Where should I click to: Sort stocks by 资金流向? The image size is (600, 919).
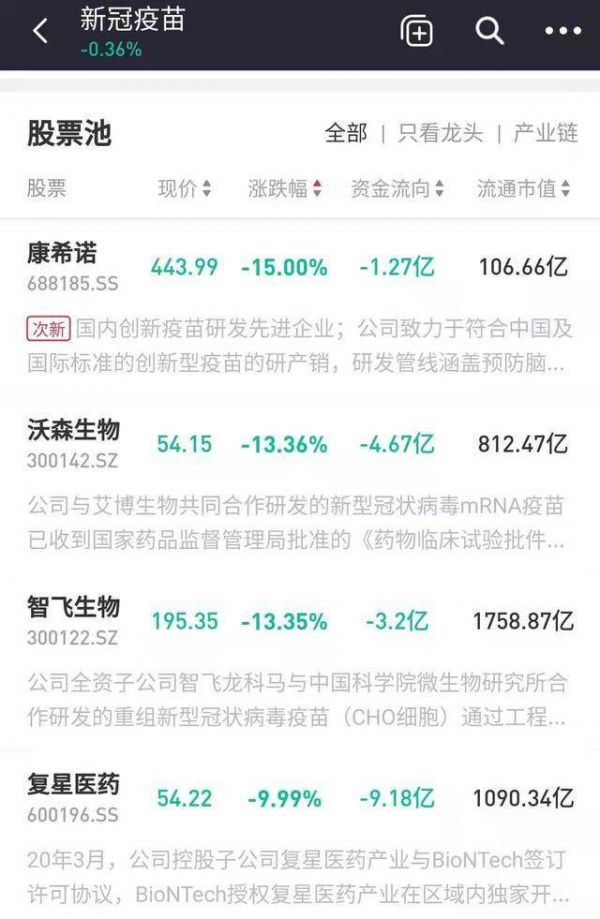coord(397,188)
